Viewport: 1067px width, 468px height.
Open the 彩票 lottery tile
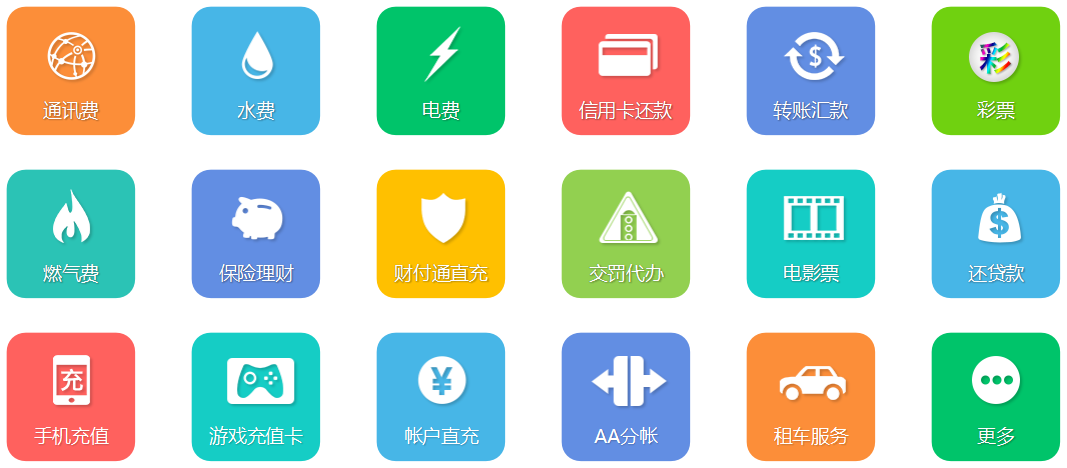click(x=996, y=71)
